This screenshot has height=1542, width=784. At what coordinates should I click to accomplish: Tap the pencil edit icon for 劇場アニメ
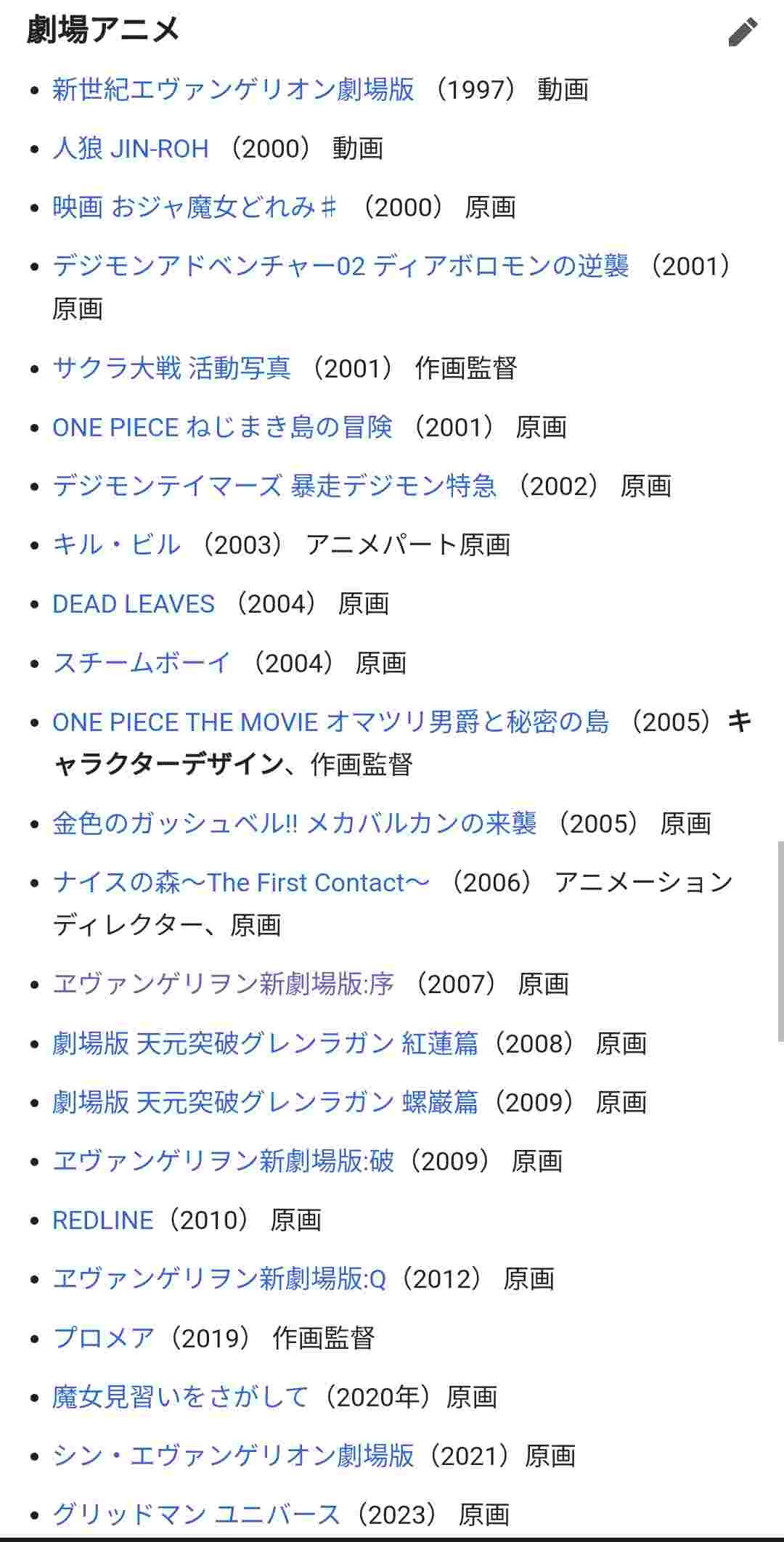[x=743, y=32]
